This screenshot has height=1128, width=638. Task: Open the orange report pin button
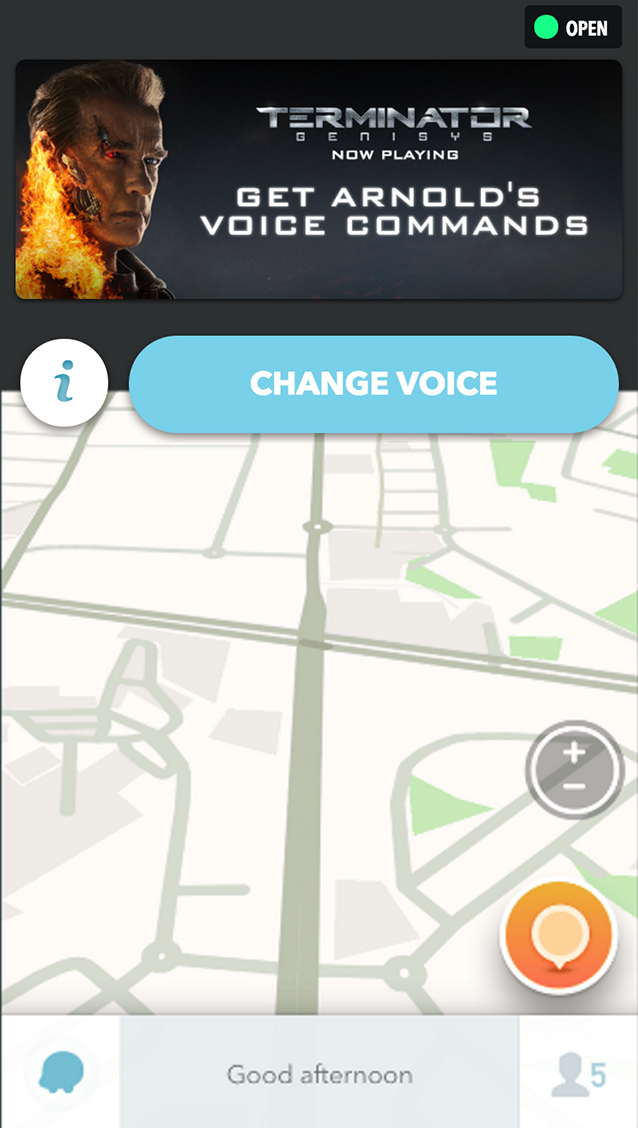click(558, 936)
